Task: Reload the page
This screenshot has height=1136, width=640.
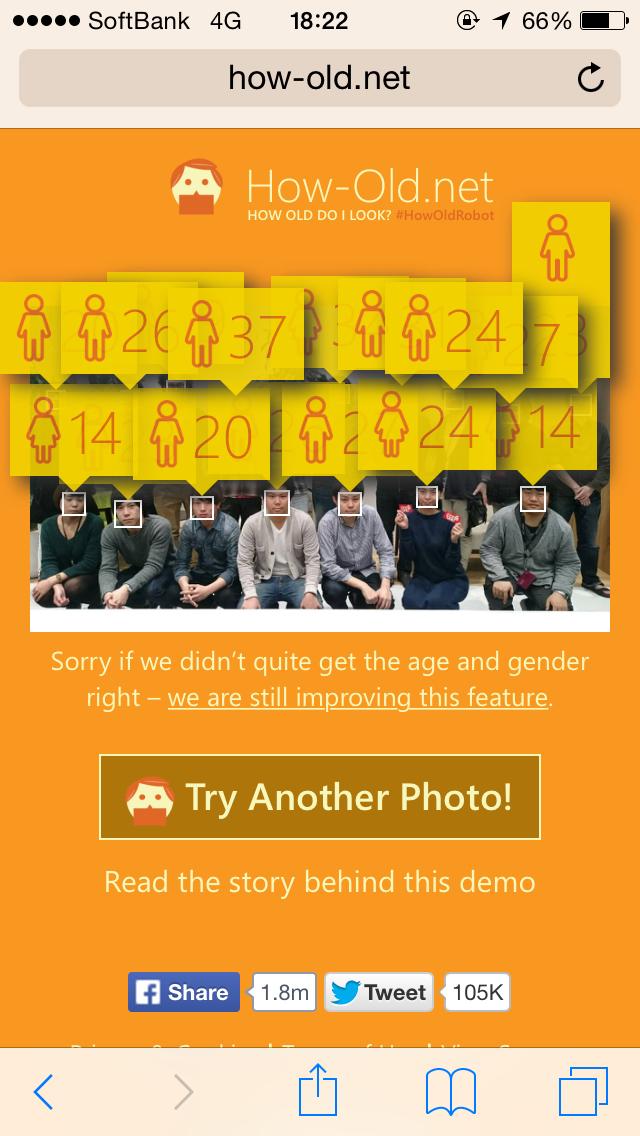Action: [x=591, y=78]
